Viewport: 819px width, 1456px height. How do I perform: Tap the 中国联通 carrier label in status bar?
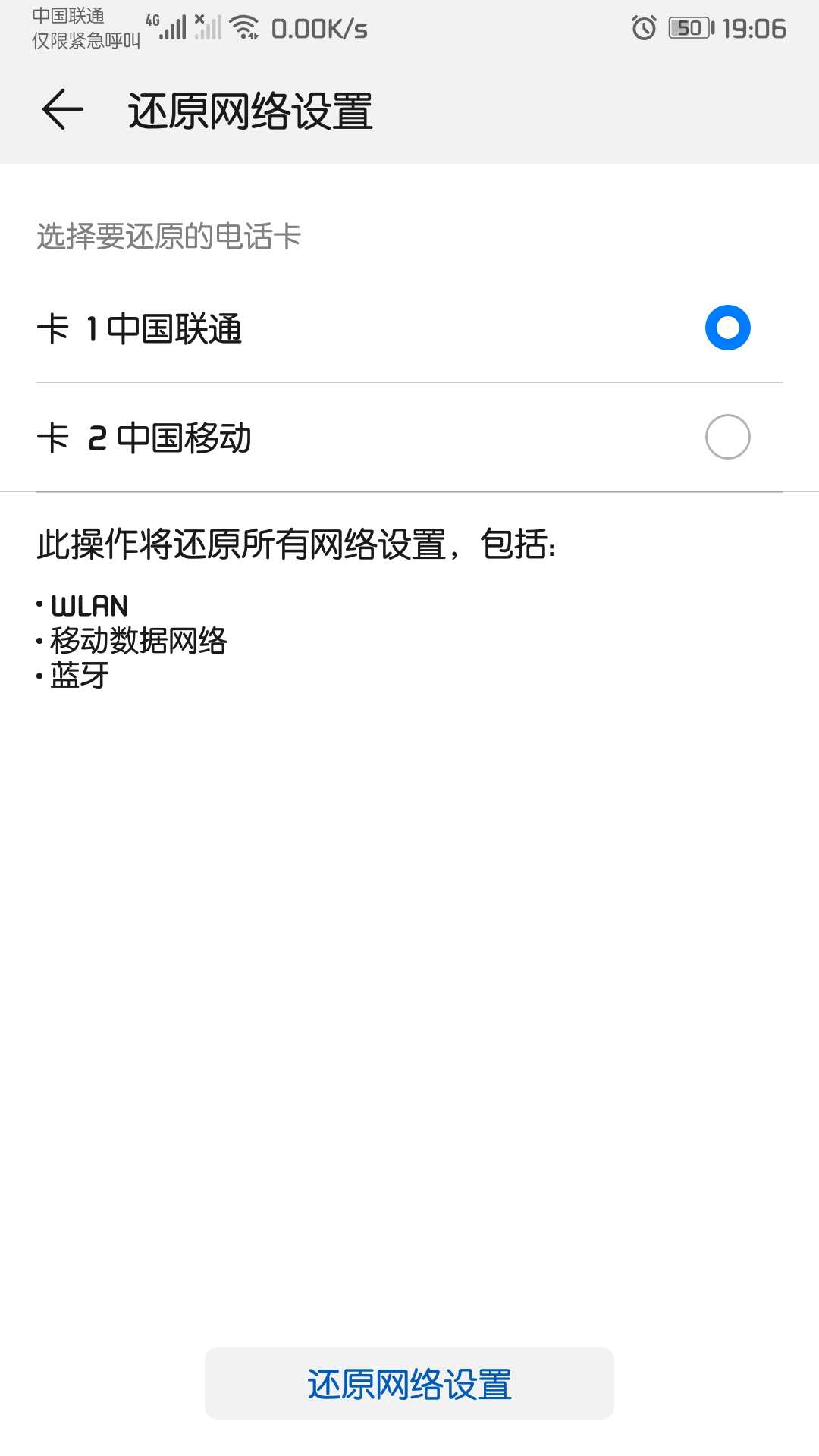click(x=67, y=17)
